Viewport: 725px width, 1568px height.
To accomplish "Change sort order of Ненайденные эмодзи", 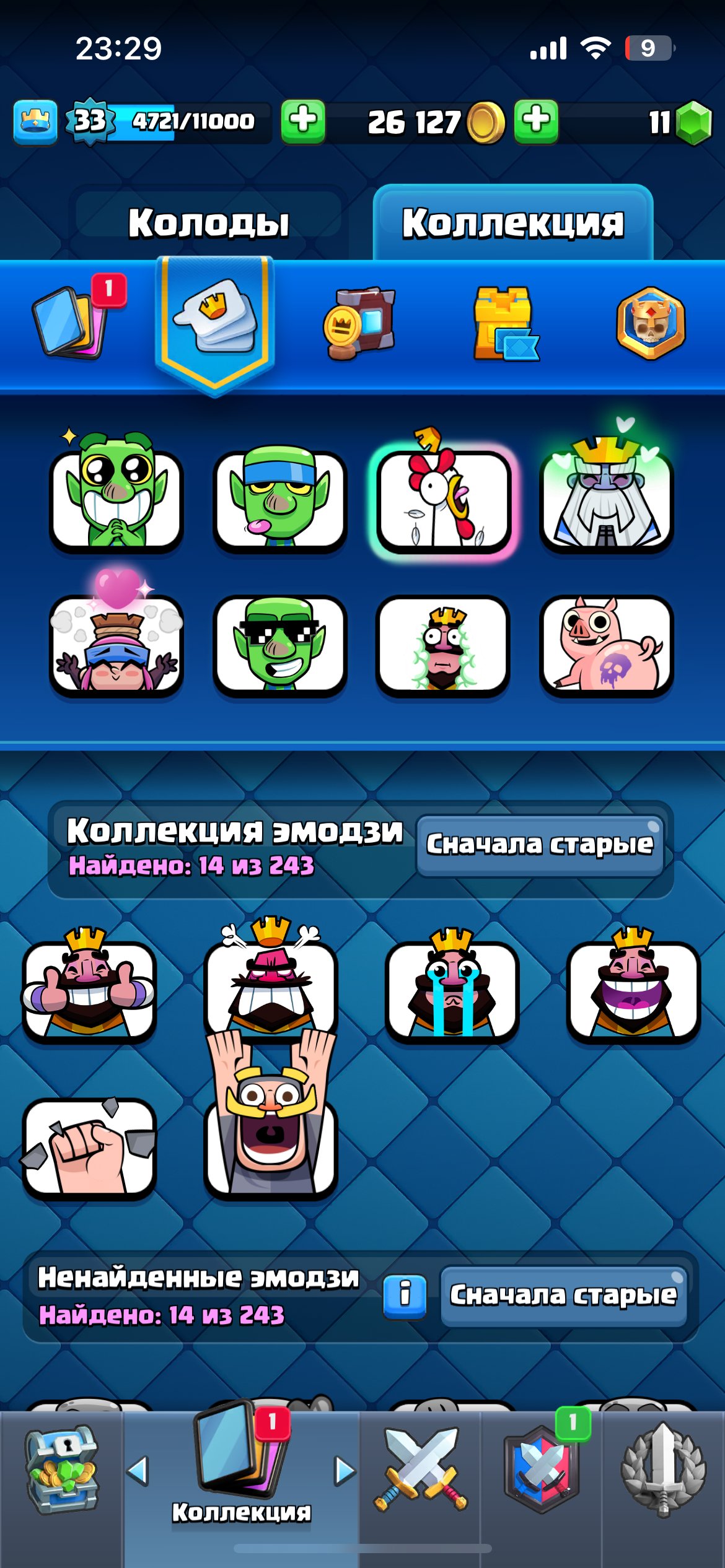I will 563,1296.
